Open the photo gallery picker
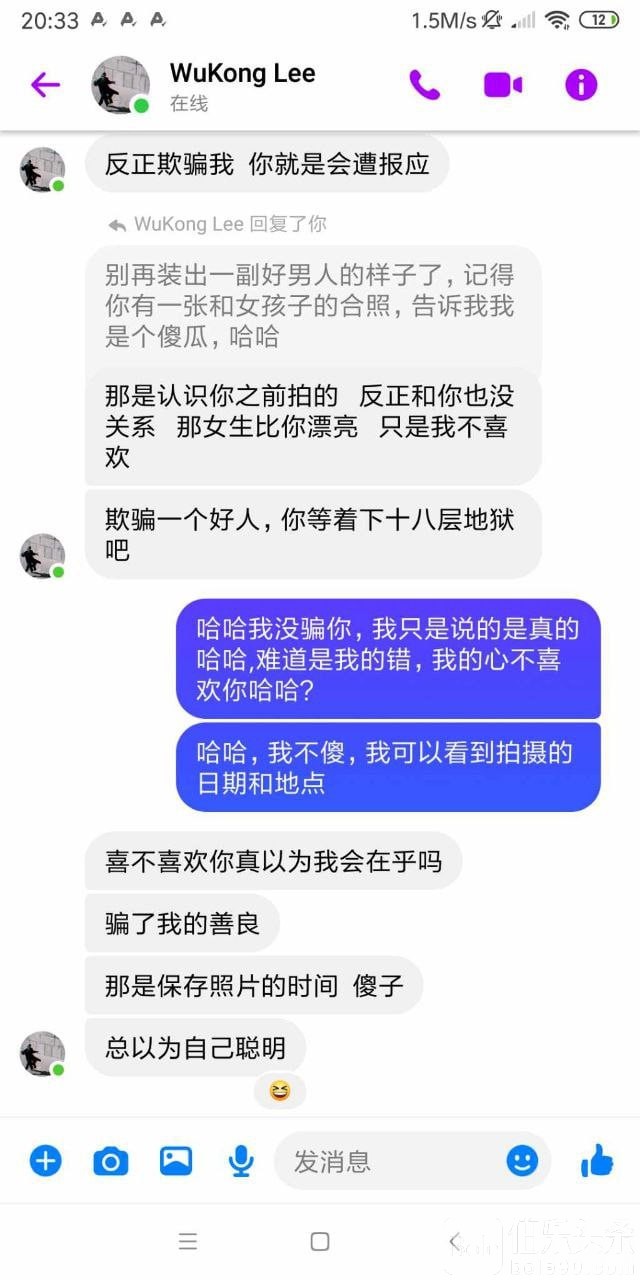This screenshot has width=640, height=1280. [x=176, y=1161]
